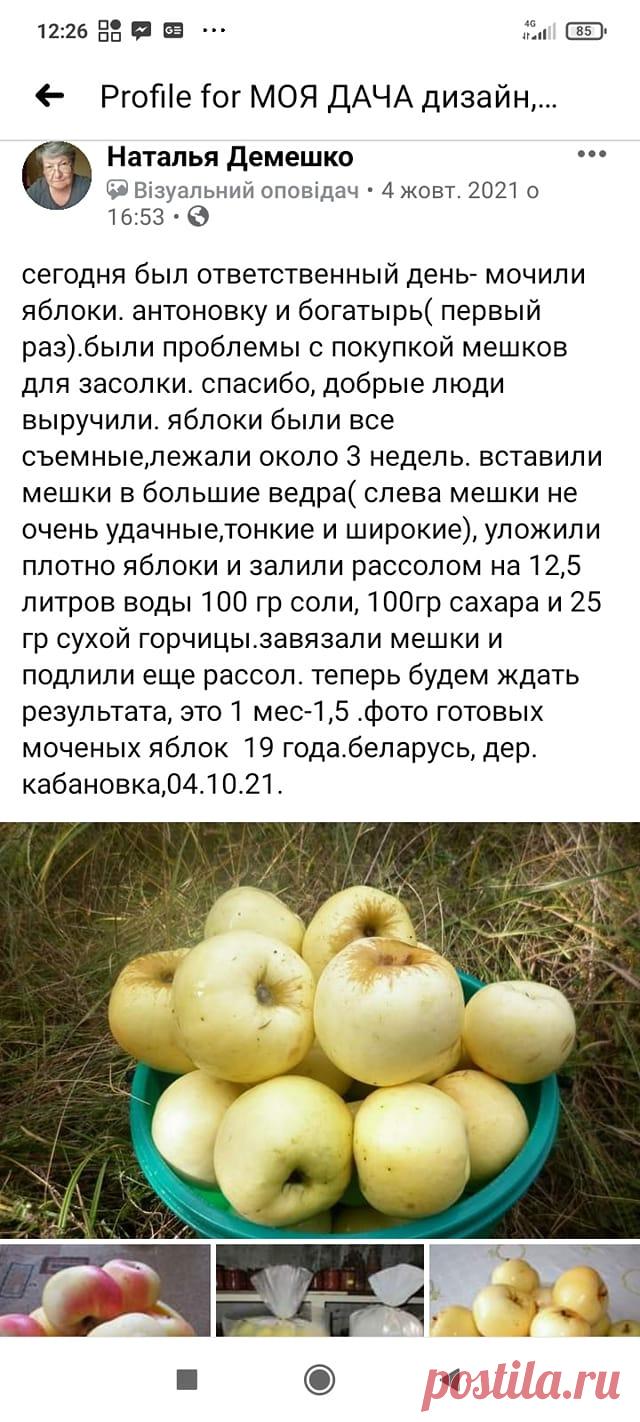640x1422 pixels.
Task: Tap the system home button
Action: [x=320, y=1380]
